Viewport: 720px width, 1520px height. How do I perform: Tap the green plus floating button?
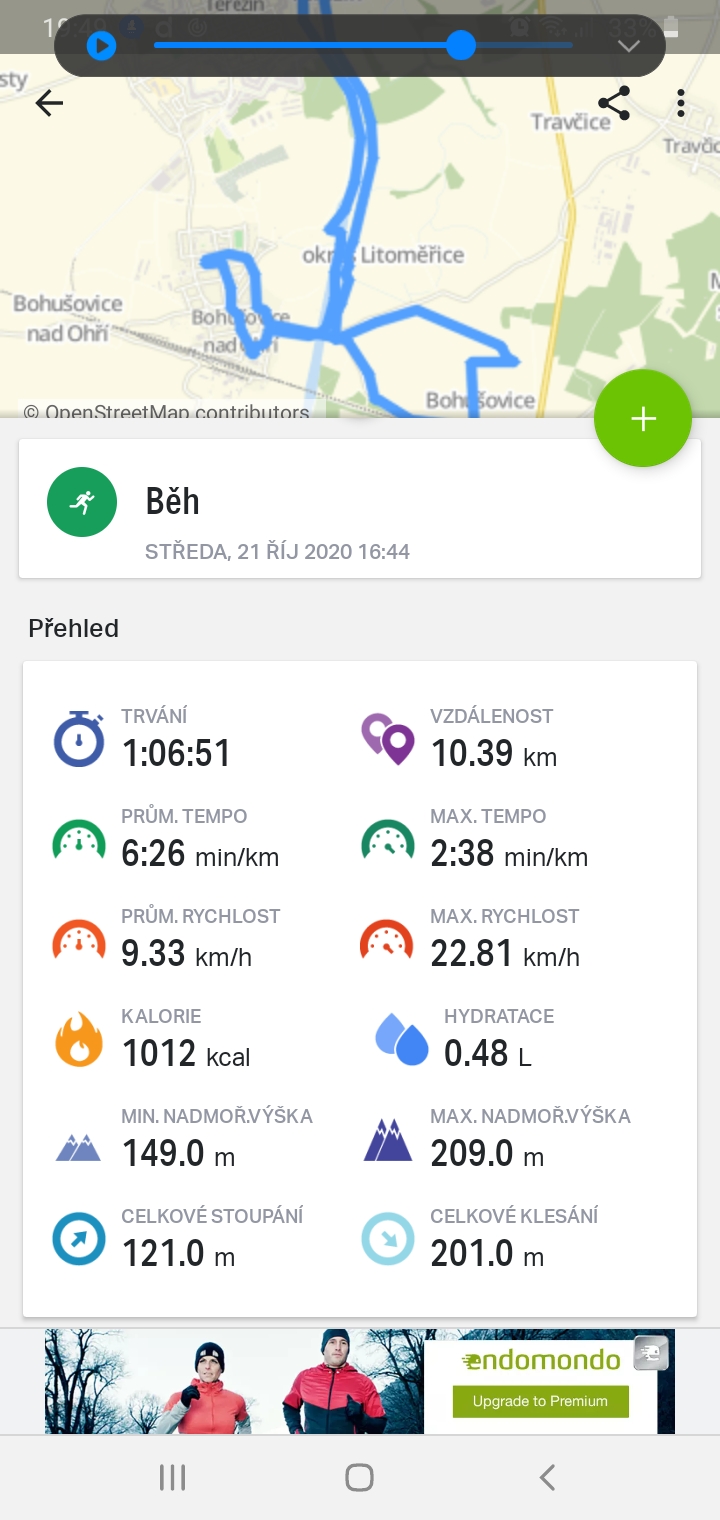click(x=643, y=419)
